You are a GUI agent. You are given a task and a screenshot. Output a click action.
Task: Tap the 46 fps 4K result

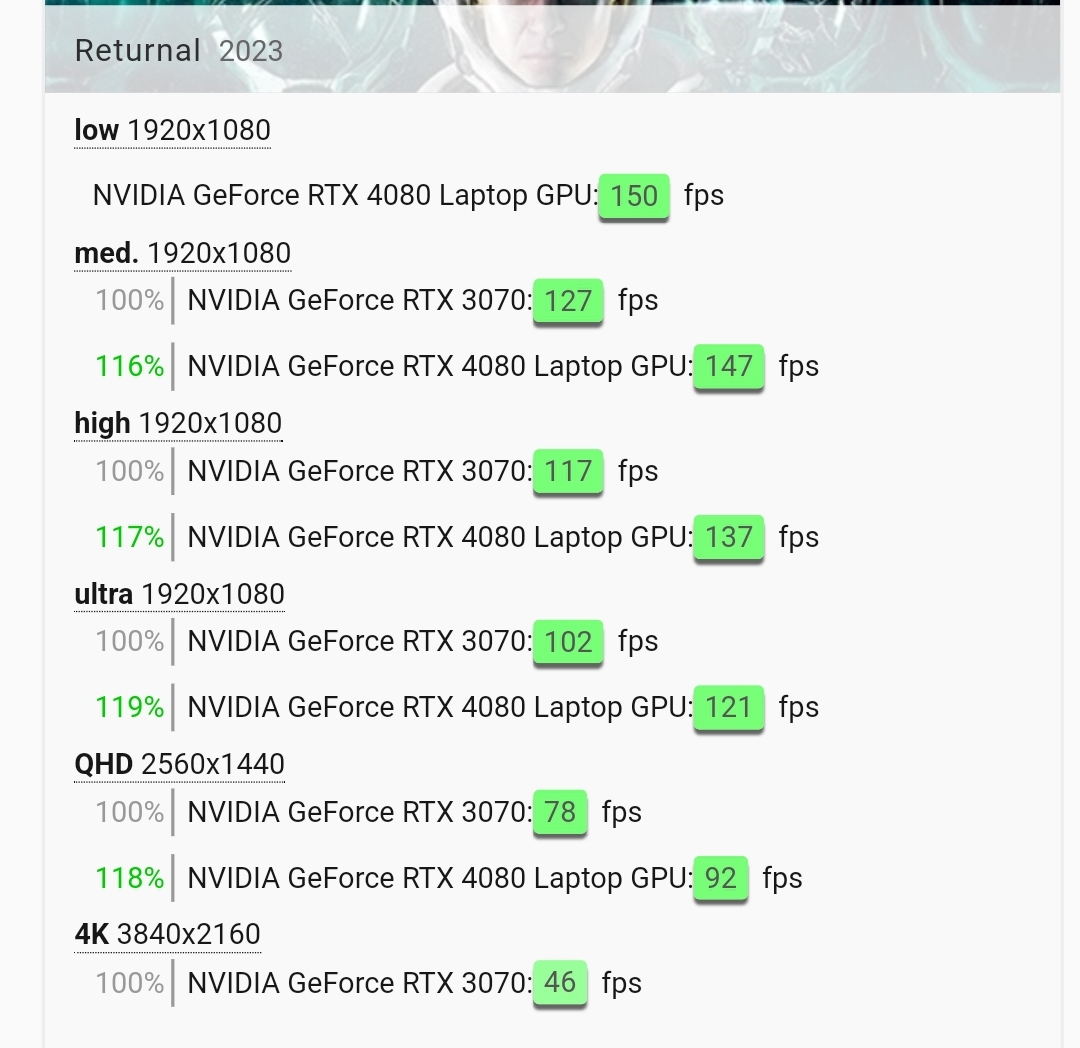coord(560,983)
